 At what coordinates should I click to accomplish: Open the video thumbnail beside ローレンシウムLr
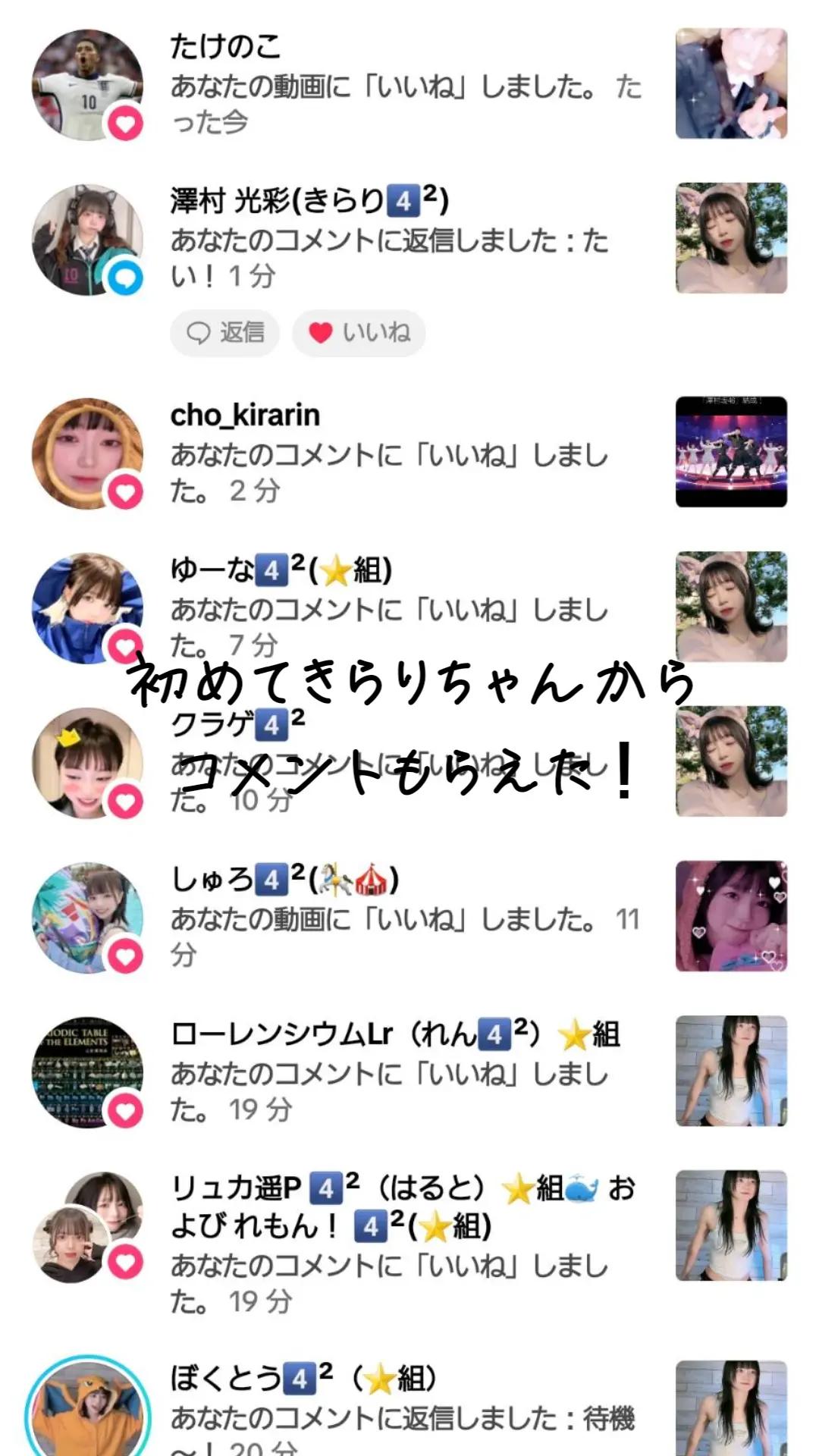(731, 1071)
